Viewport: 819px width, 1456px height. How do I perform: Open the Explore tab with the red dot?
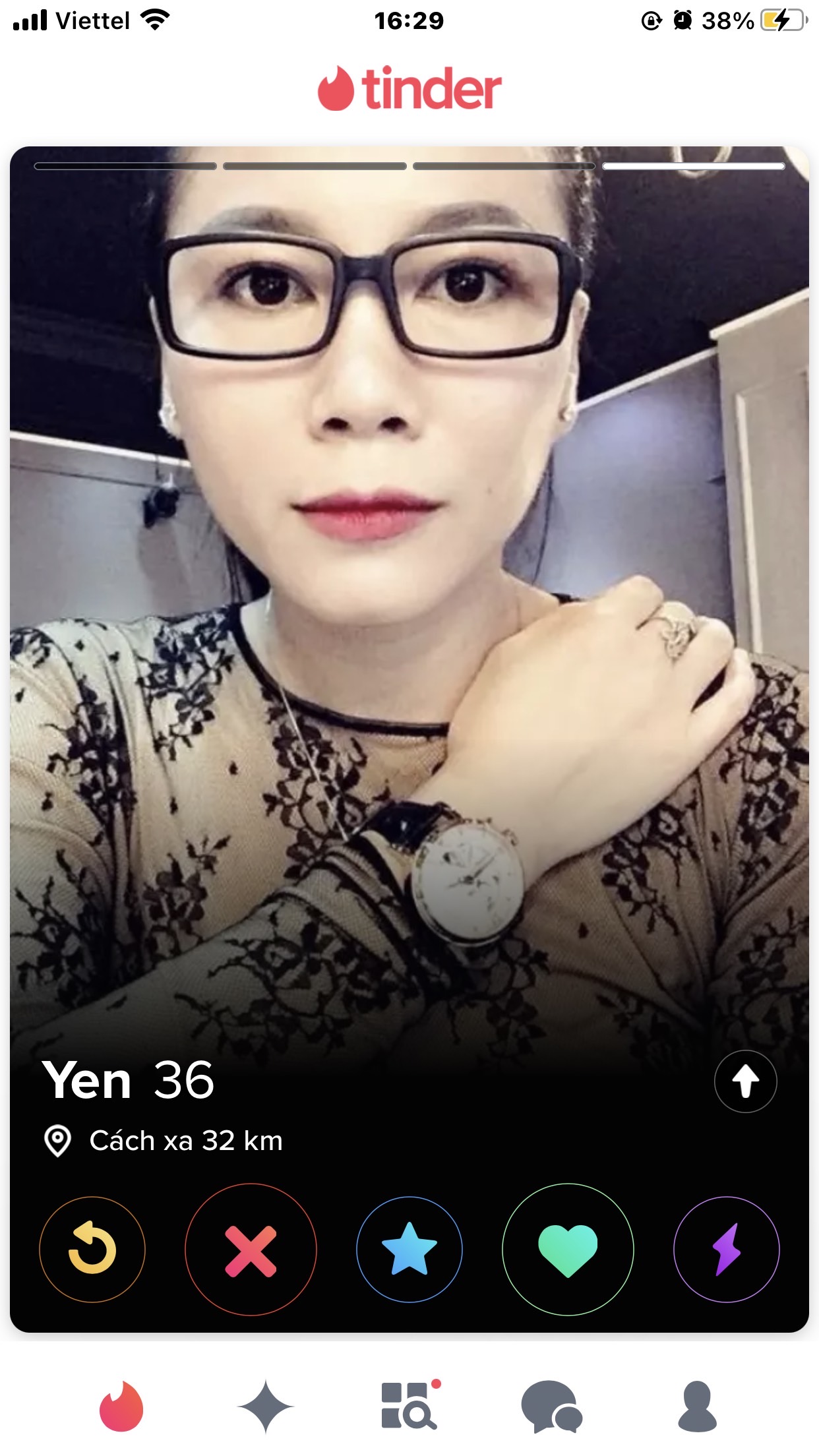[409, 1407]
